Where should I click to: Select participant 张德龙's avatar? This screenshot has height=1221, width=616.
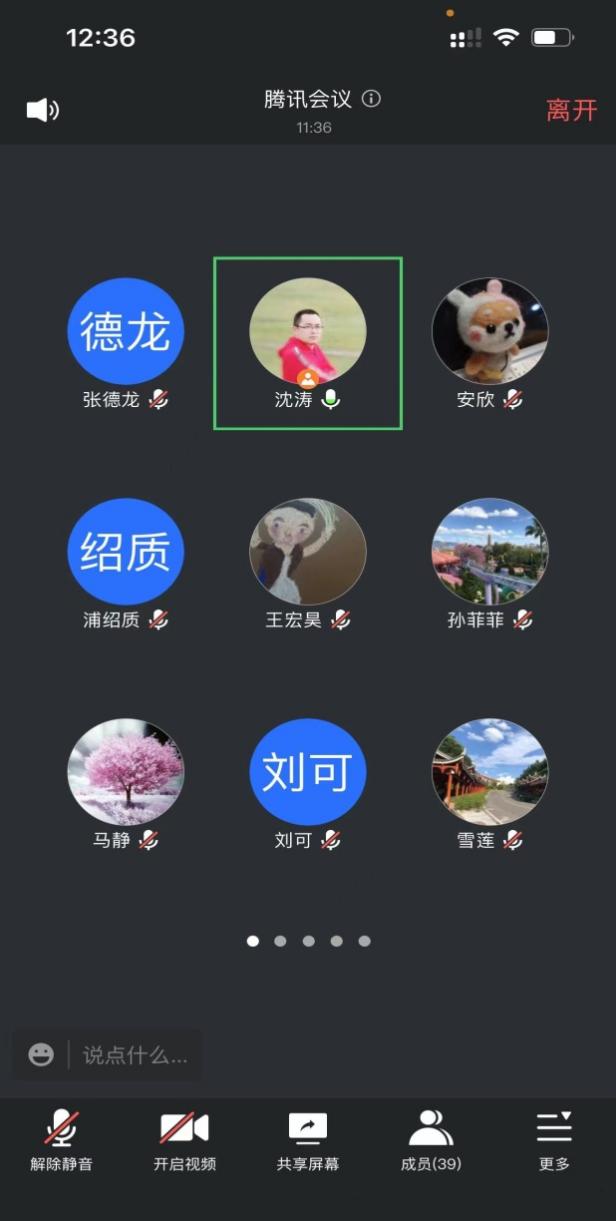click(126, 332)
